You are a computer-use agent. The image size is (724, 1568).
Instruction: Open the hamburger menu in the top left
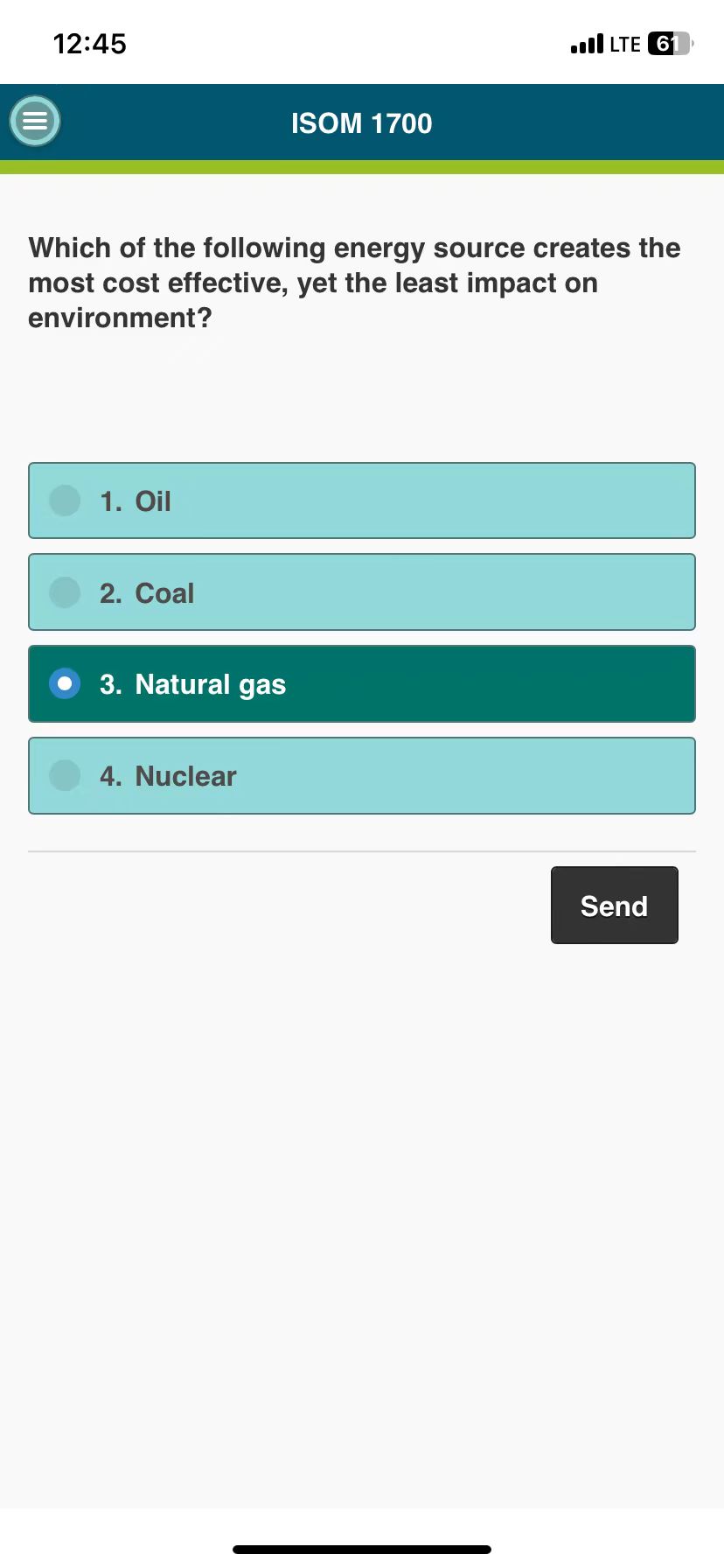(34, 121)
